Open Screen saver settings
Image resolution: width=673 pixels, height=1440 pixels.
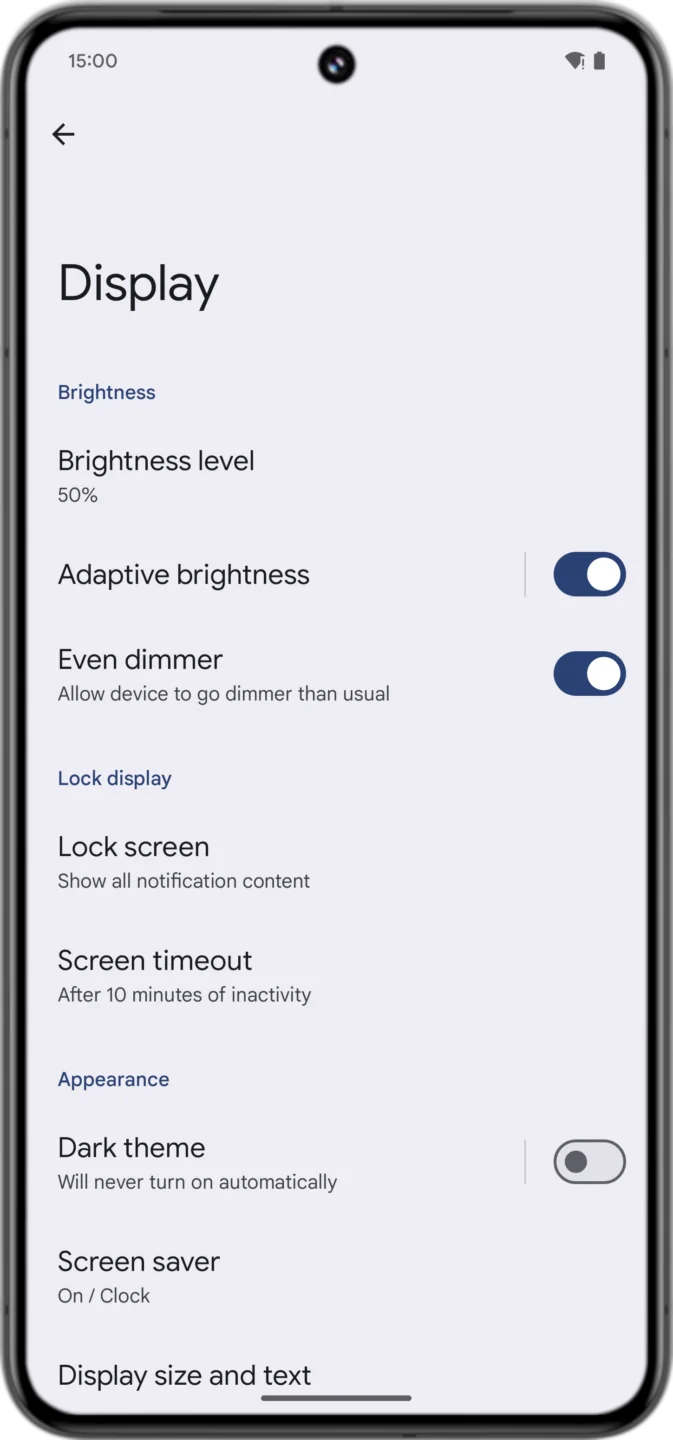(336, 1276)
